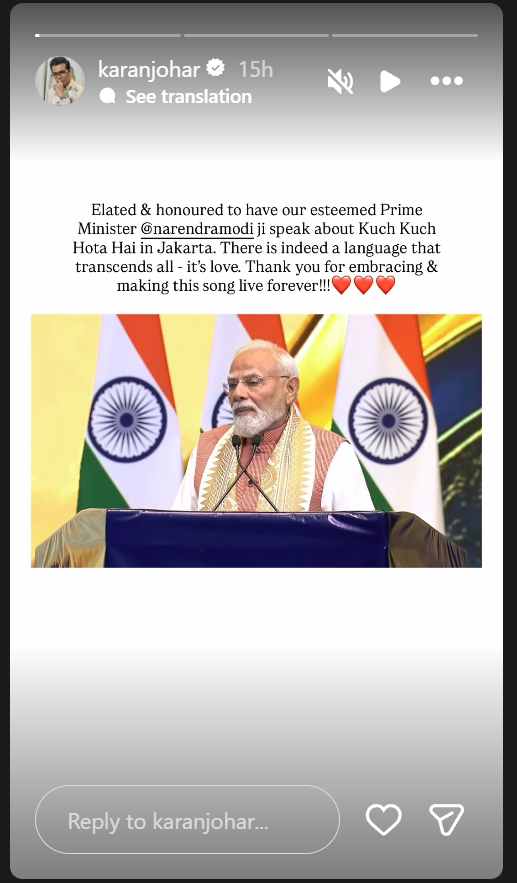Open the three-dot more options menu

[x=447, y=81]
